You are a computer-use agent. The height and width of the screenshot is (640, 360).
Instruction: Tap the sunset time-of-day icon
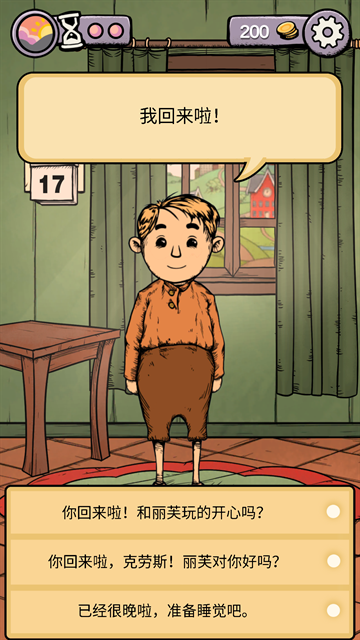[34, 33]
